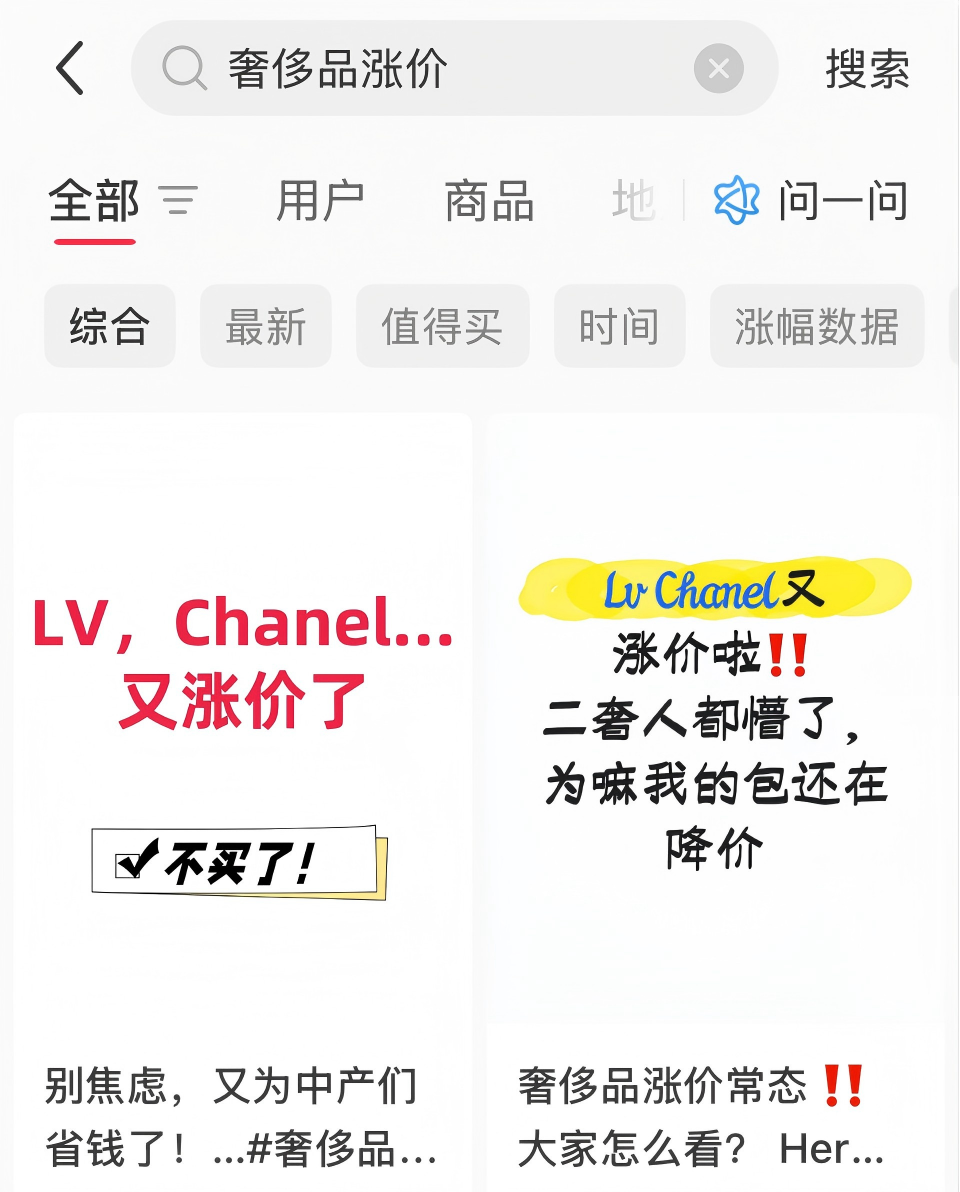
Task: Select the 最新 sort chip
Action: coord(266,326)
